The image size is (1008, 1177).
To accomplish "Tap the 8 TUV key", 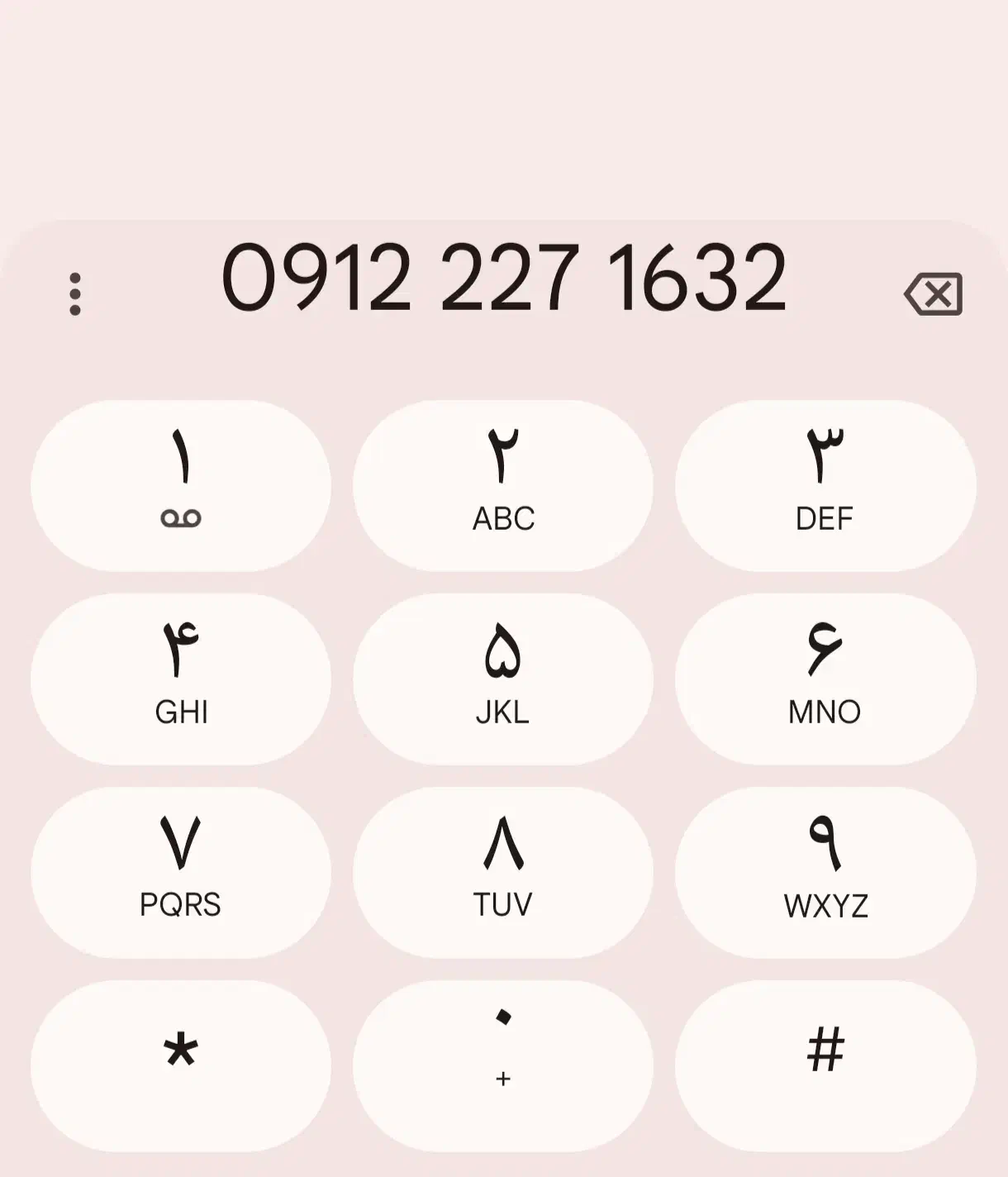I will [x=503, y=872].
